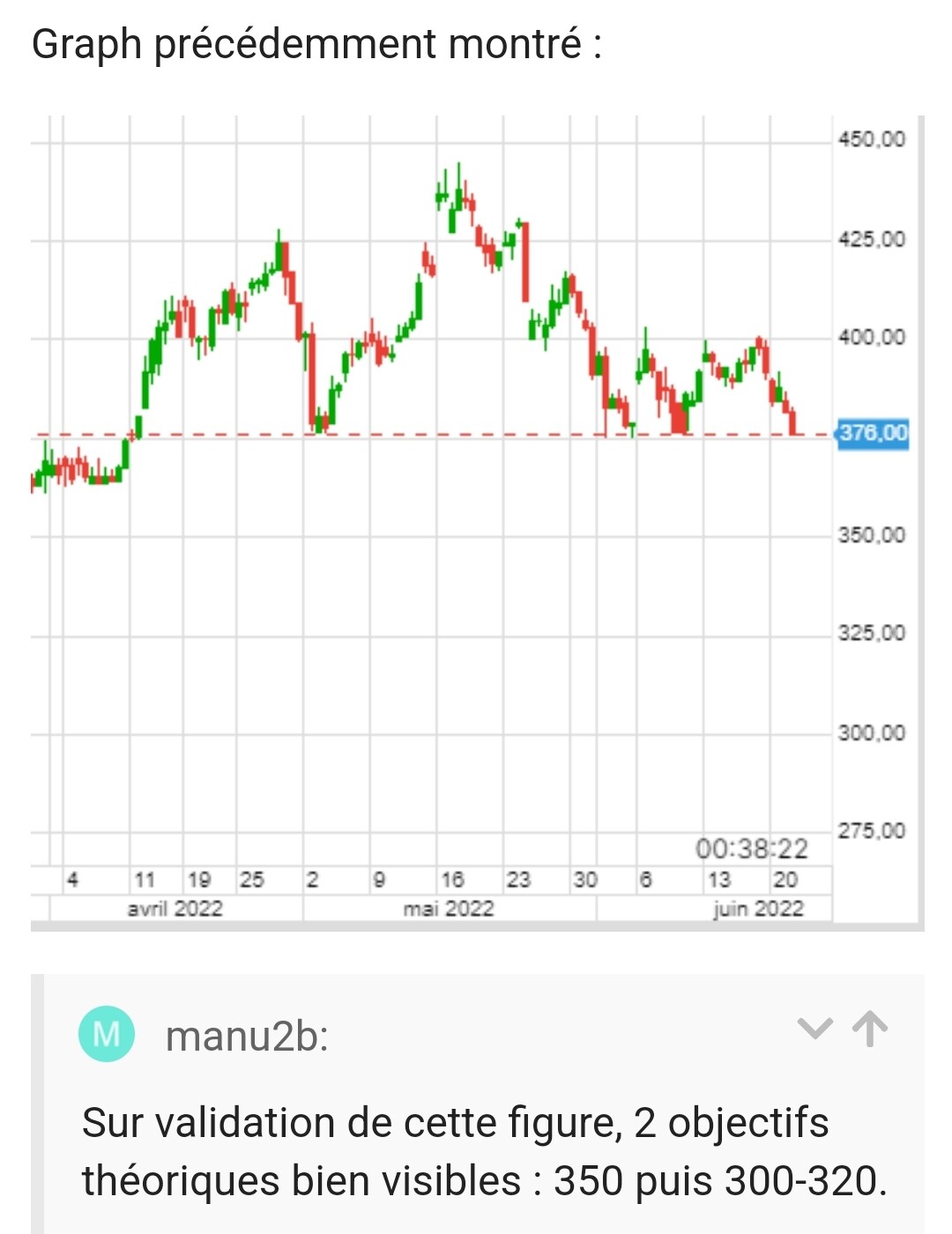Collapse the quoted post from manu2b
Screen dimensions: 952x1234
(x=814, y=1030)
